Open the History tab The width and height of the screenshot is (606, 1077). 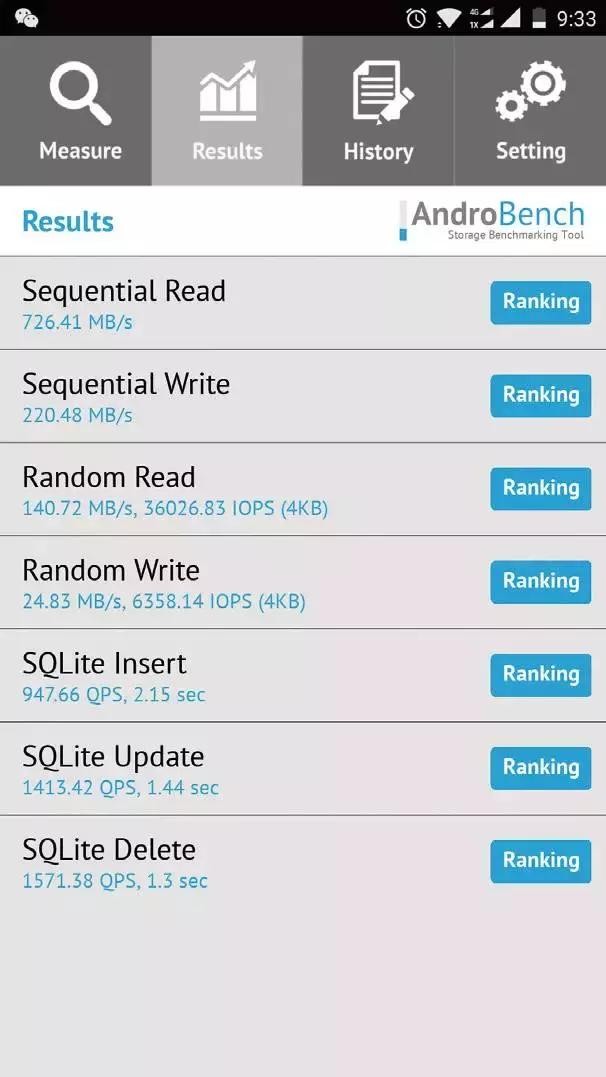tap(378, 111)
